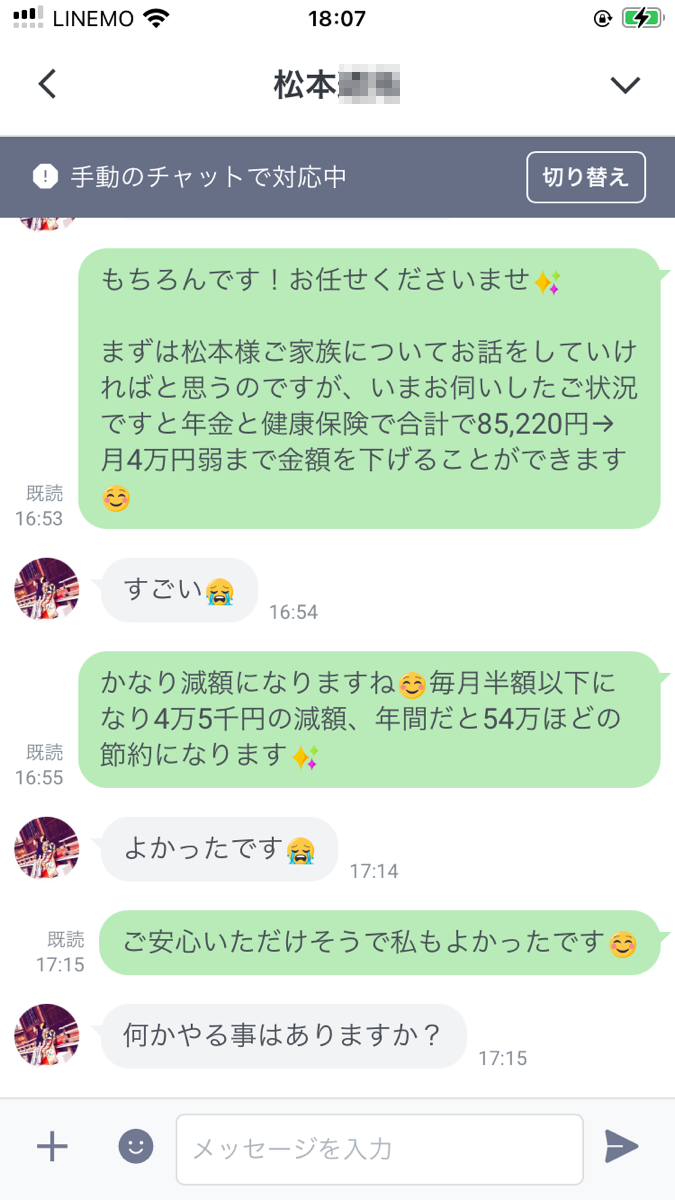Go back using the top-left arrow

(47, 85)
